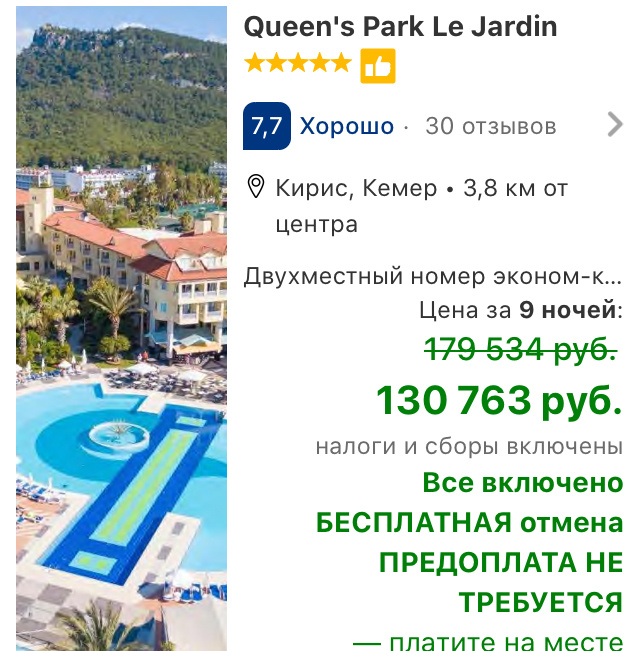Screen dimensions: 640x651
Task: Open the Queen's Park Le Jardin hotel photo
Action: click(x=121, y=330)
